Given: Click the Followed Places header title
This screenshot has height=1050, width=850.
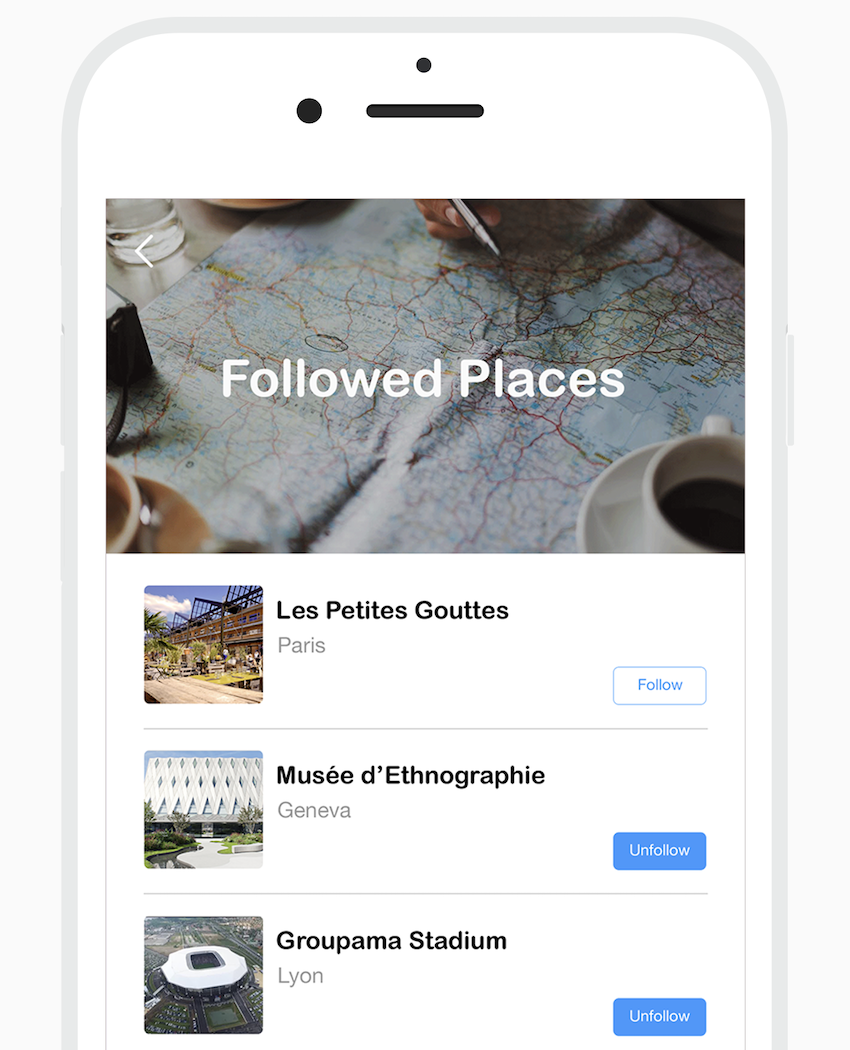Looking at the screenshot, I should click(424, 378).
